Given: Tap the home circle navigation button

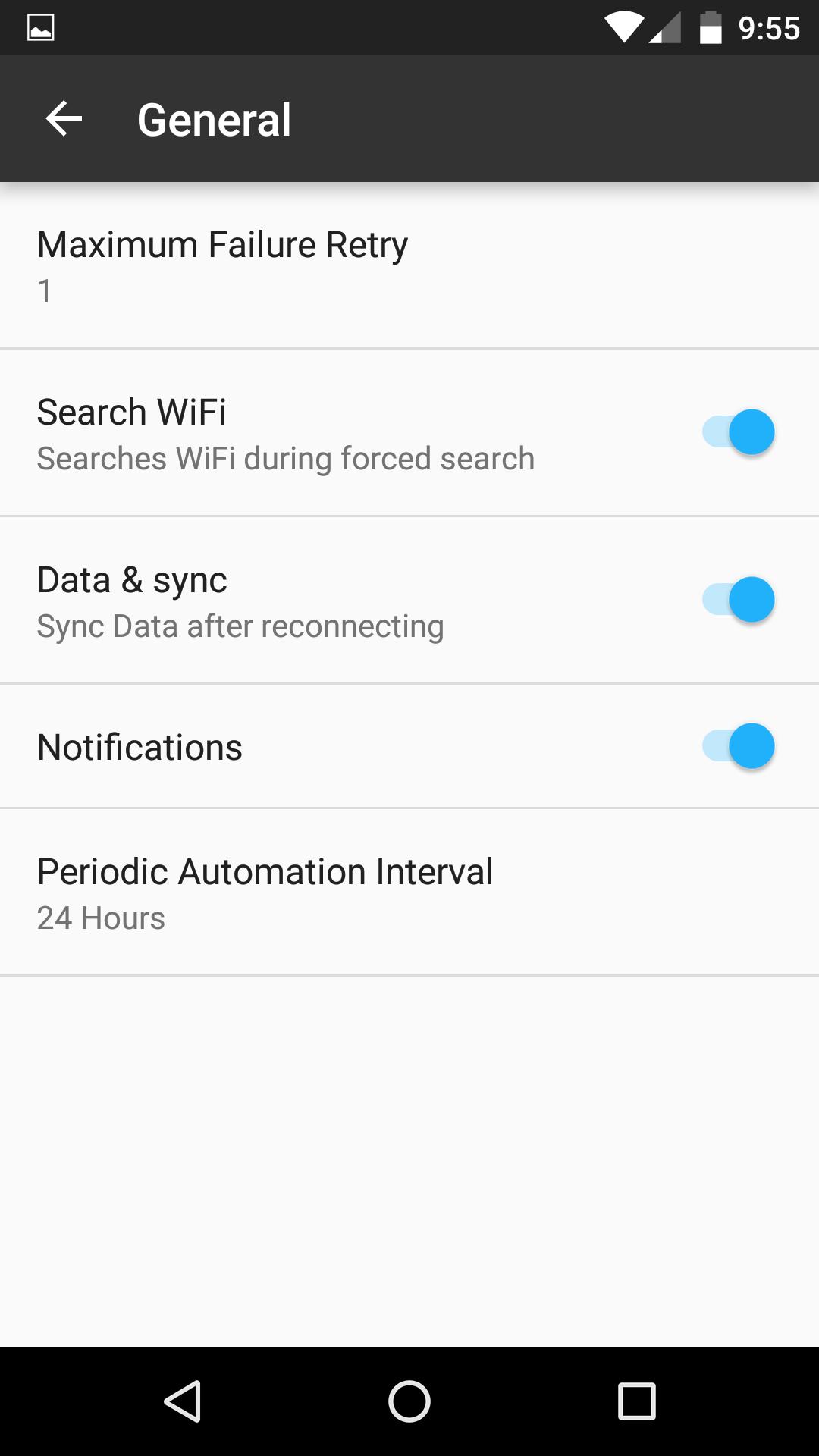Looking at the screenshot, I should [409, 1399].
